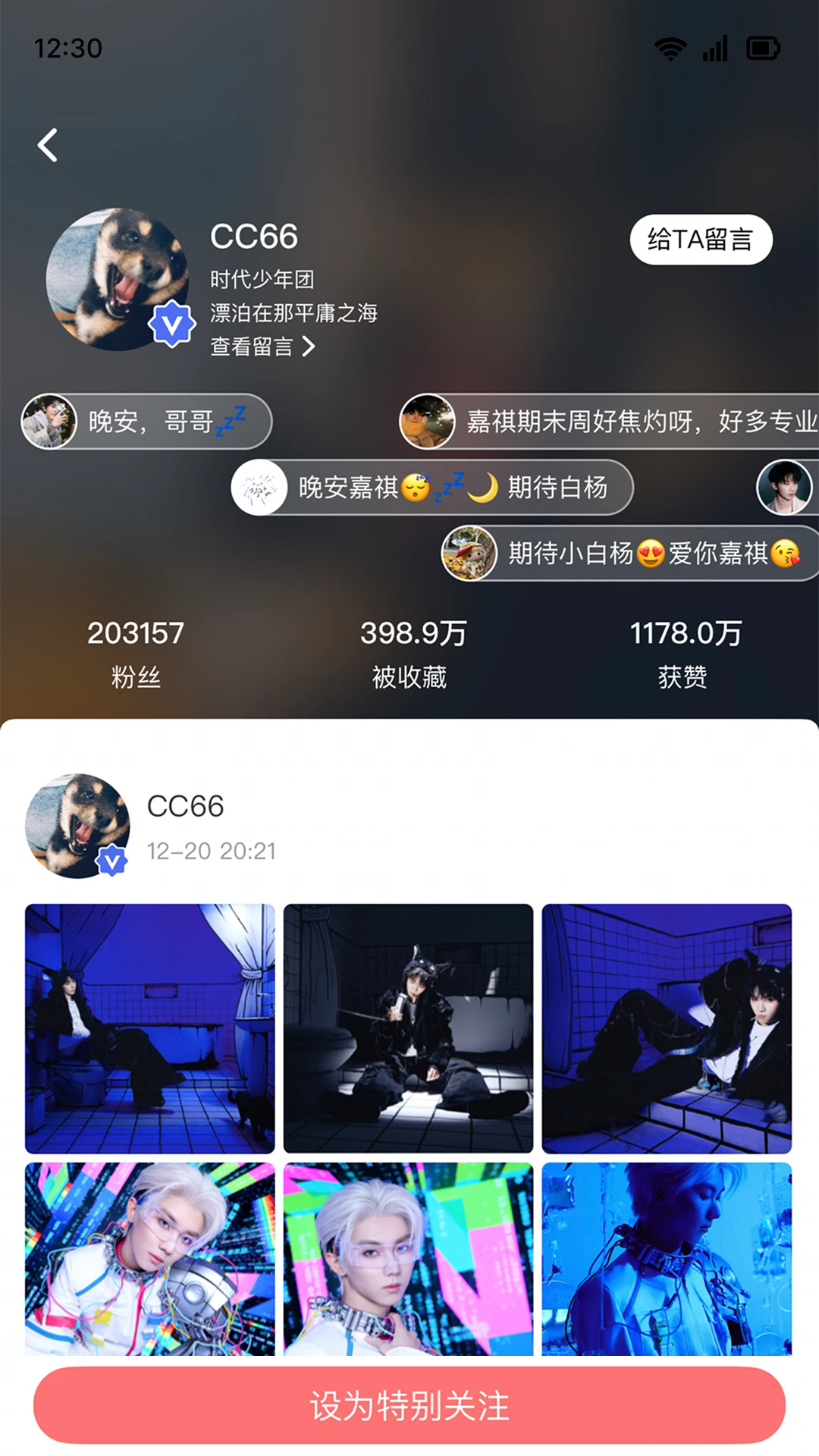Click the verification badge on the post avatar
Screen dimensions: 819x1456
(x=111, y=861)
